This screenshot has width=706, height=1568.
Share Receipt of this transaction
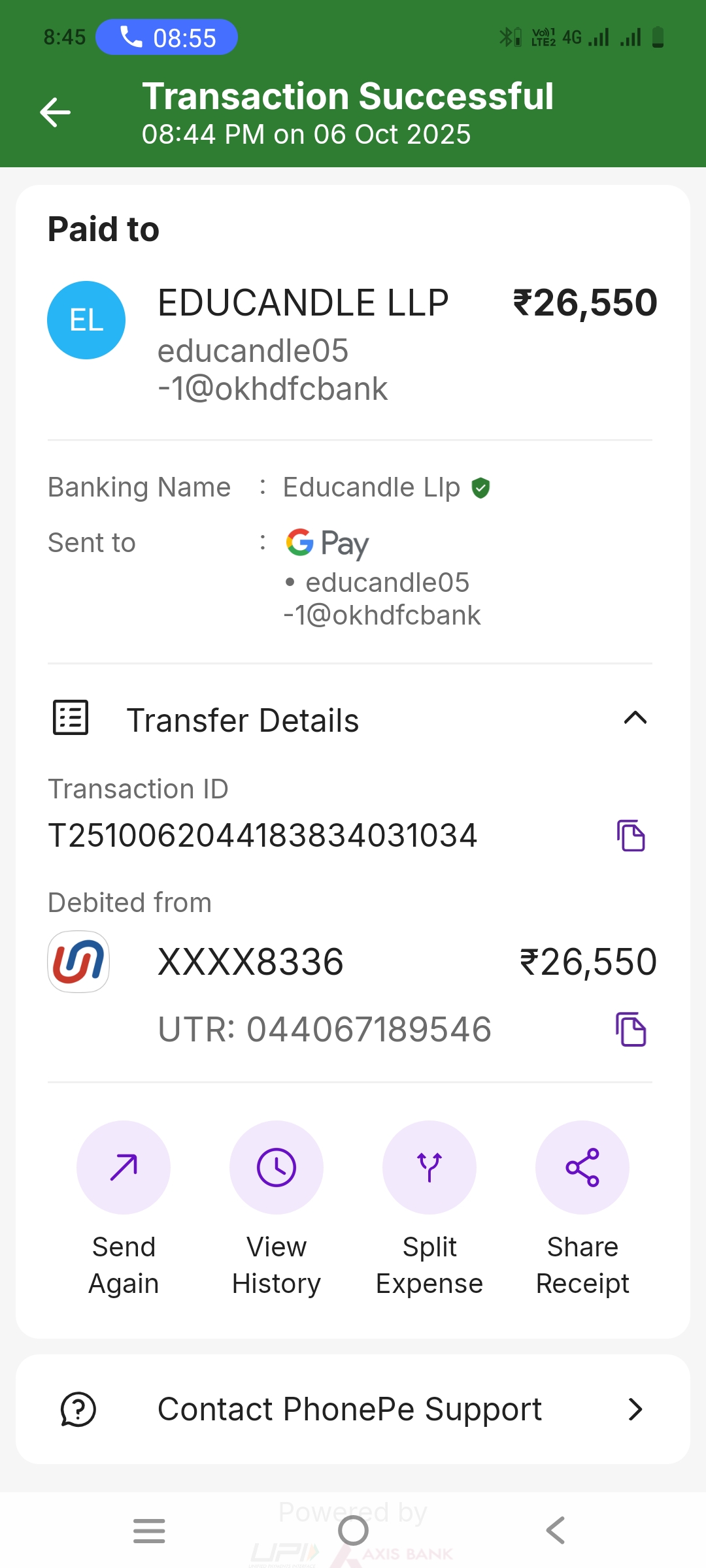pyautogui.click(x=582, y=1168)
